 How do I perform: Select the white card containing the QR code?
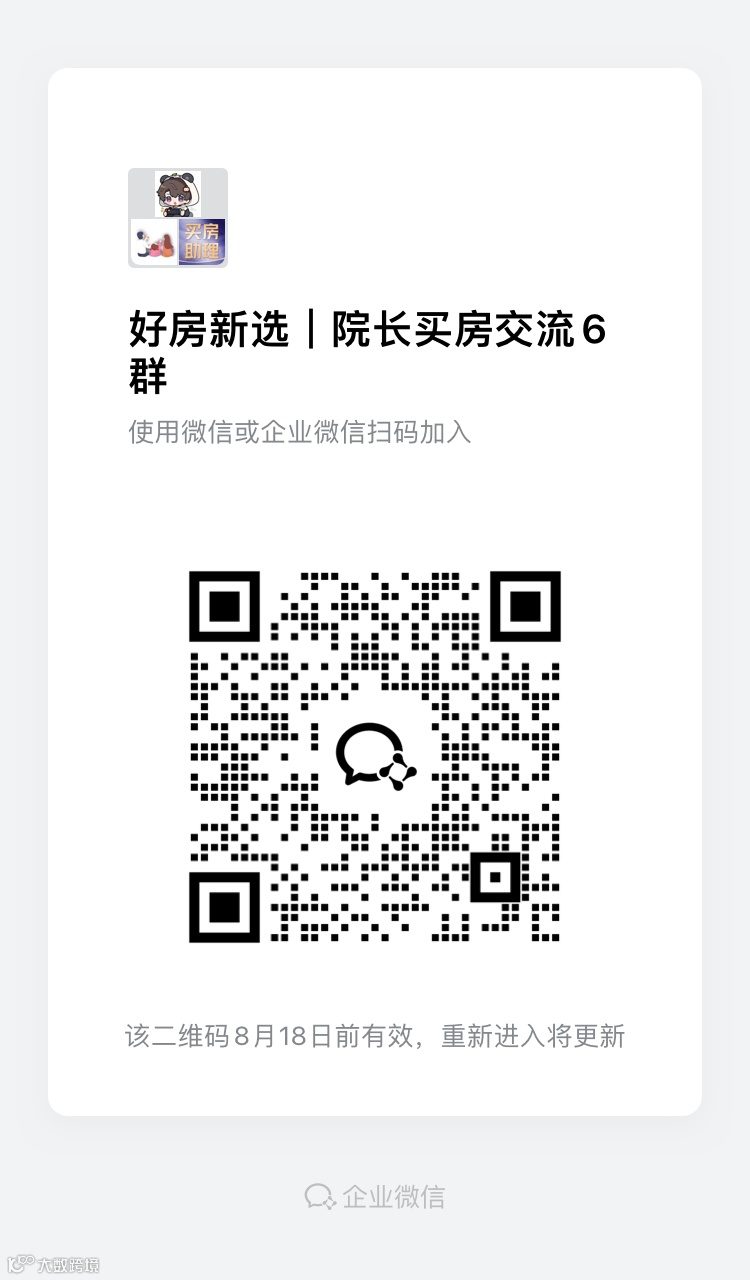click(375, 590)
